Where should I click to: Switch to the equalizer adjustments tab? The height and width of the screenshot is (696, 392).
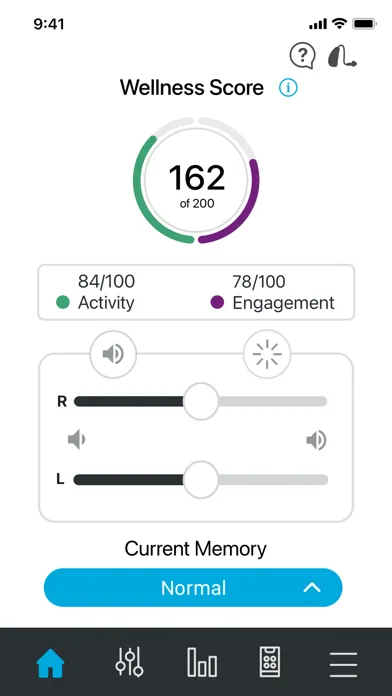pos(129,662)
